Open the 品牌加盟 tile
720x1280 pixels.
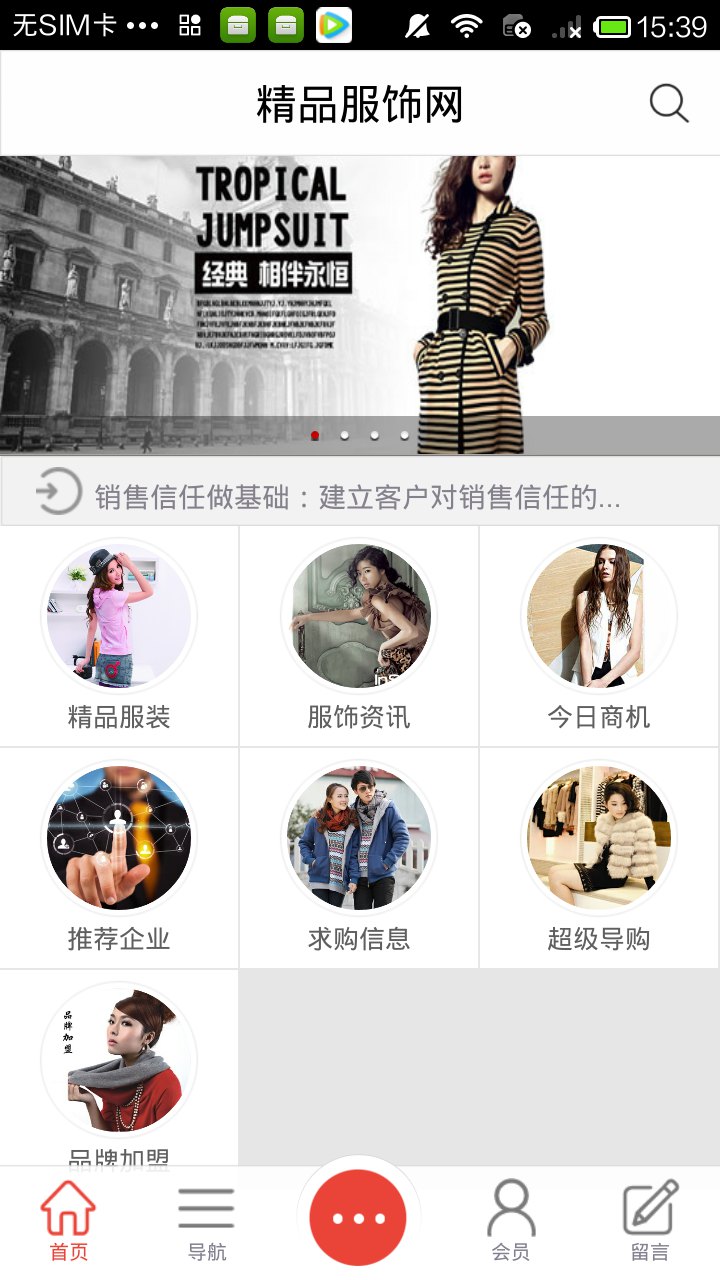[119, 1068]
